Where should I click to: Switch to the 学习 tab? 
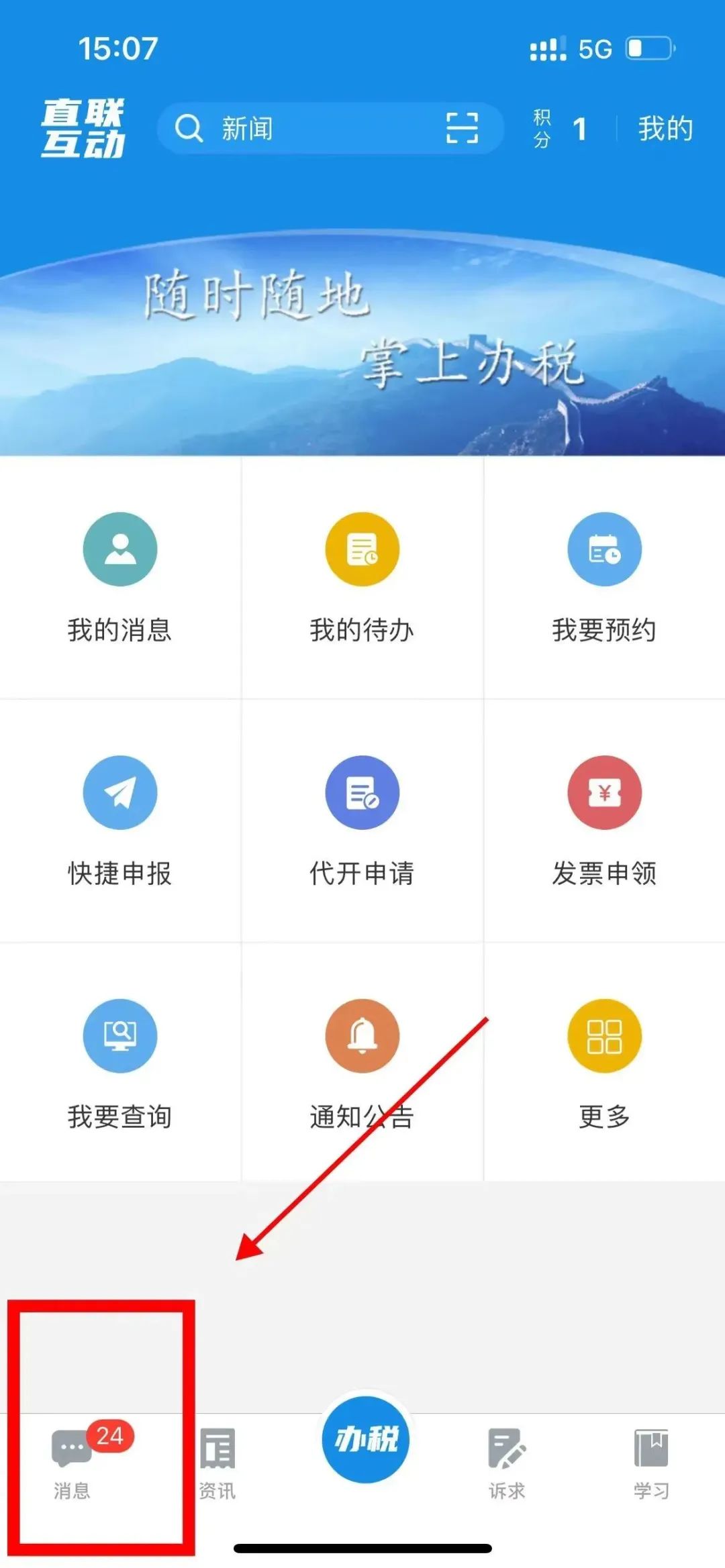pos(651,1463)
